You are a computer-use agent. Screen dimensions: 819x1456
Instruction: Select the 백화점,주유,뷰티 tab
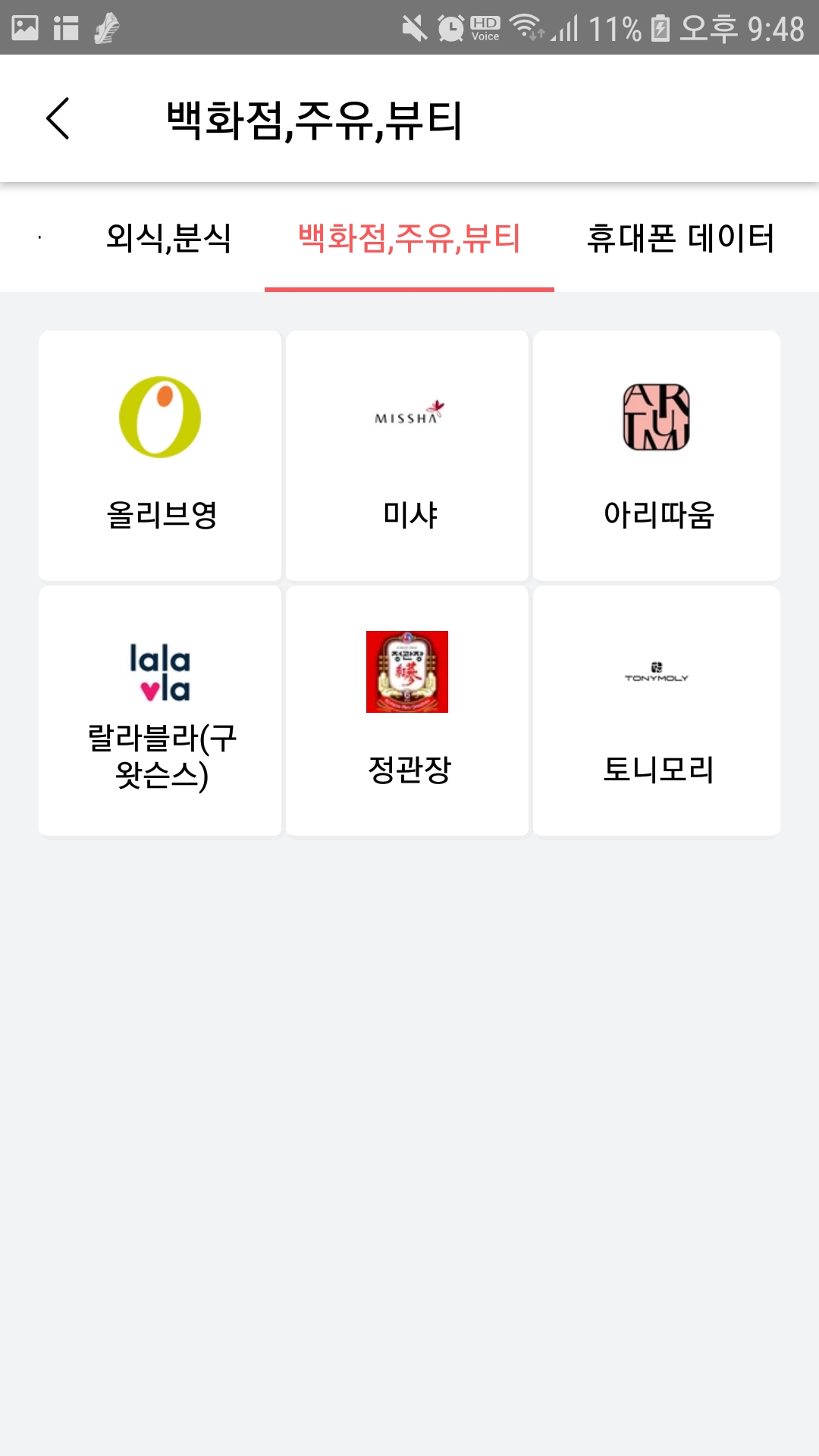coord(409,238)
